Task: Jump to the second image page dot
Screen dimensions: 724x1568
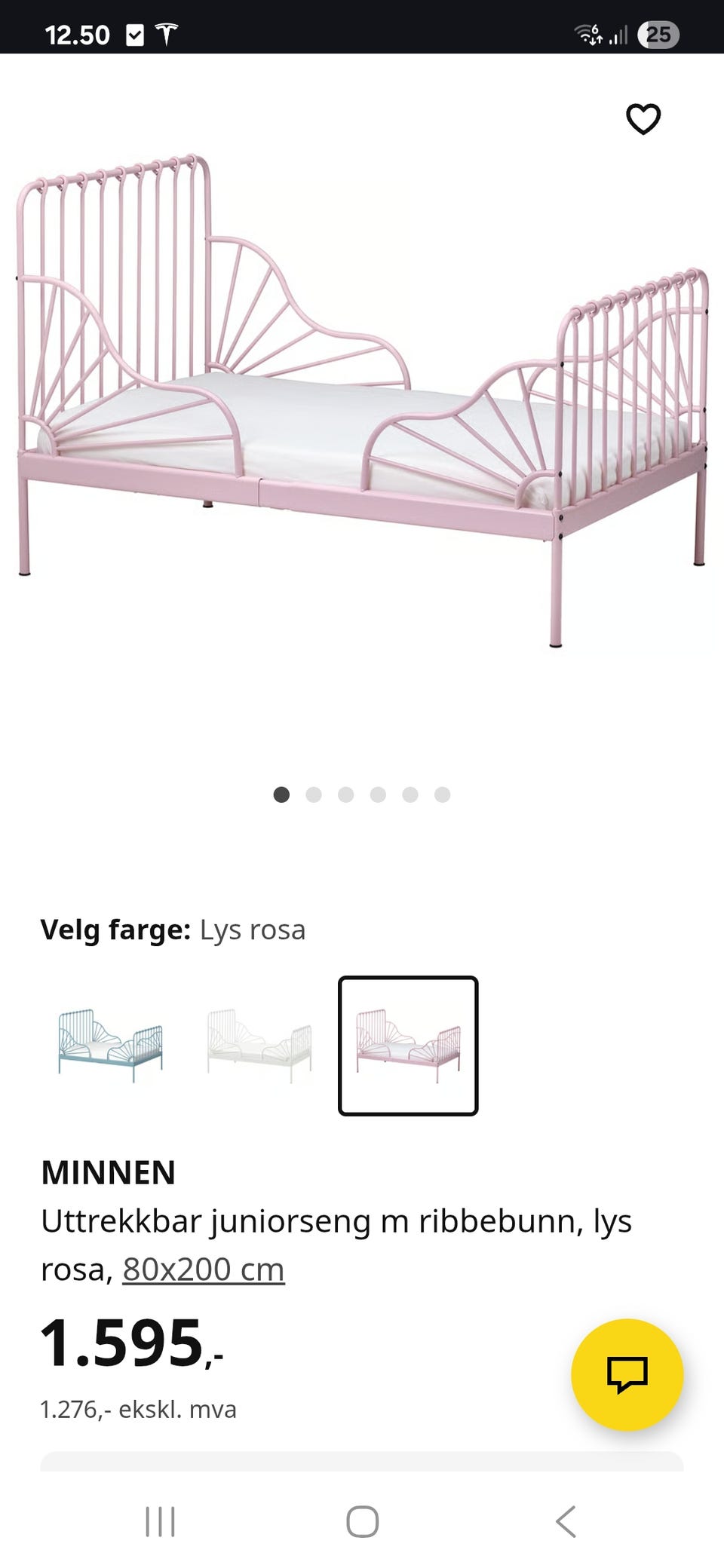Action: [314, 795]
